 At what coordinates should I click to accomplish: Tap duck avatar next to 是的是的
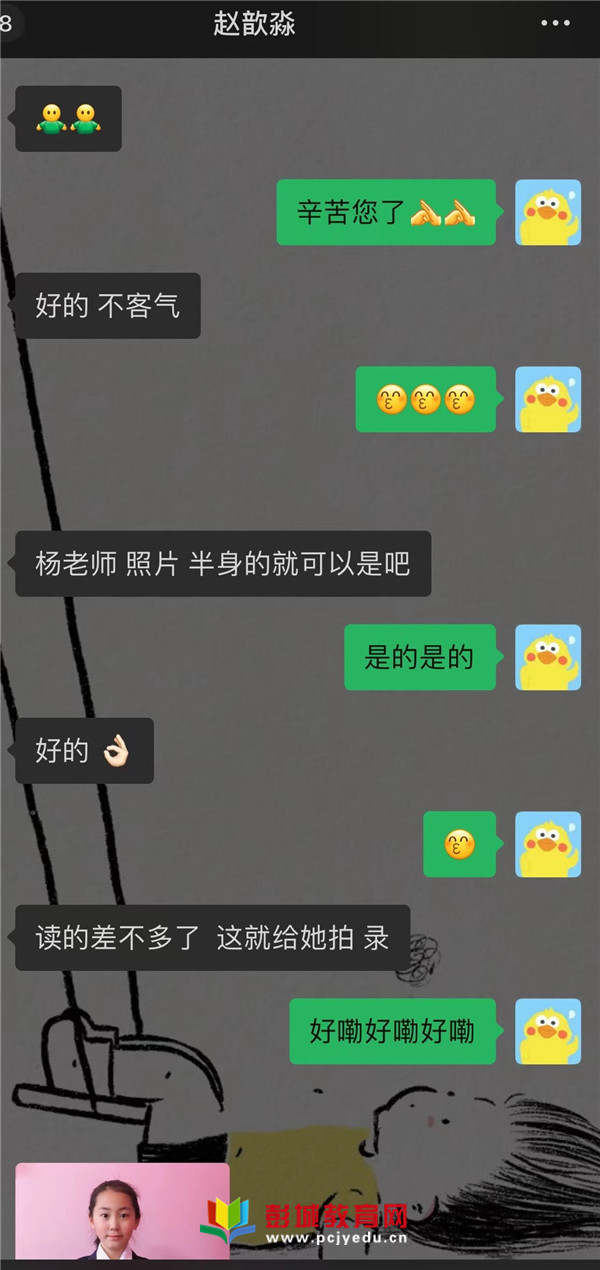[x=547, y=657]
